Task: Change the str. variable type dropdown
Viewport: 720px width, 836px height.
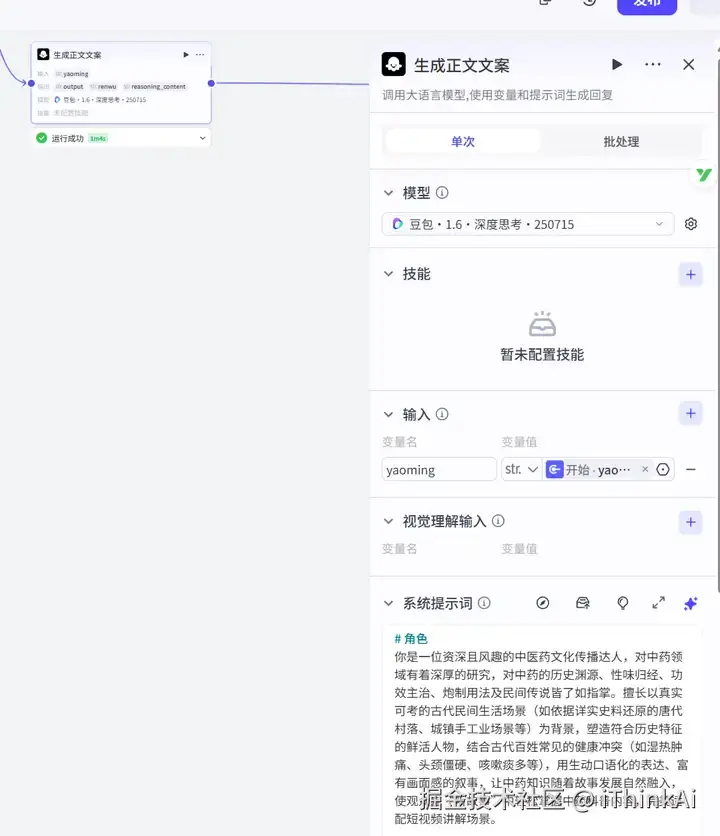Action: pyautogui.click(x=522, y=469)
